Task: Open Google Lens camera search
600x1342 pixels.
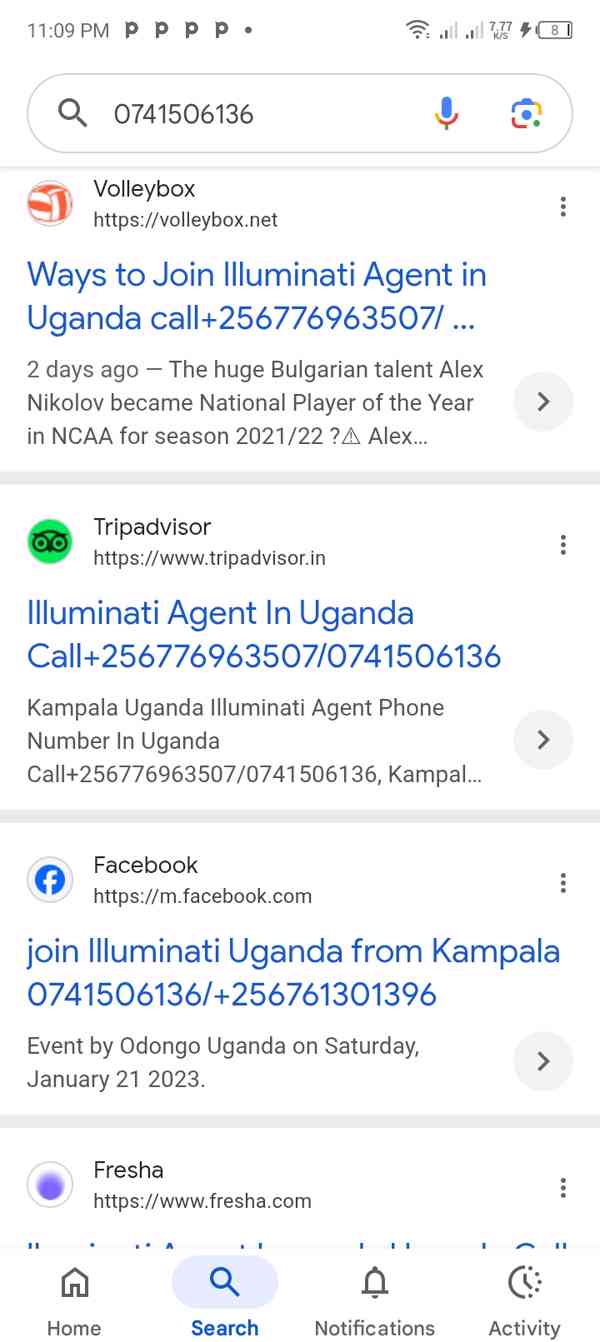Action: pos(526,114)
